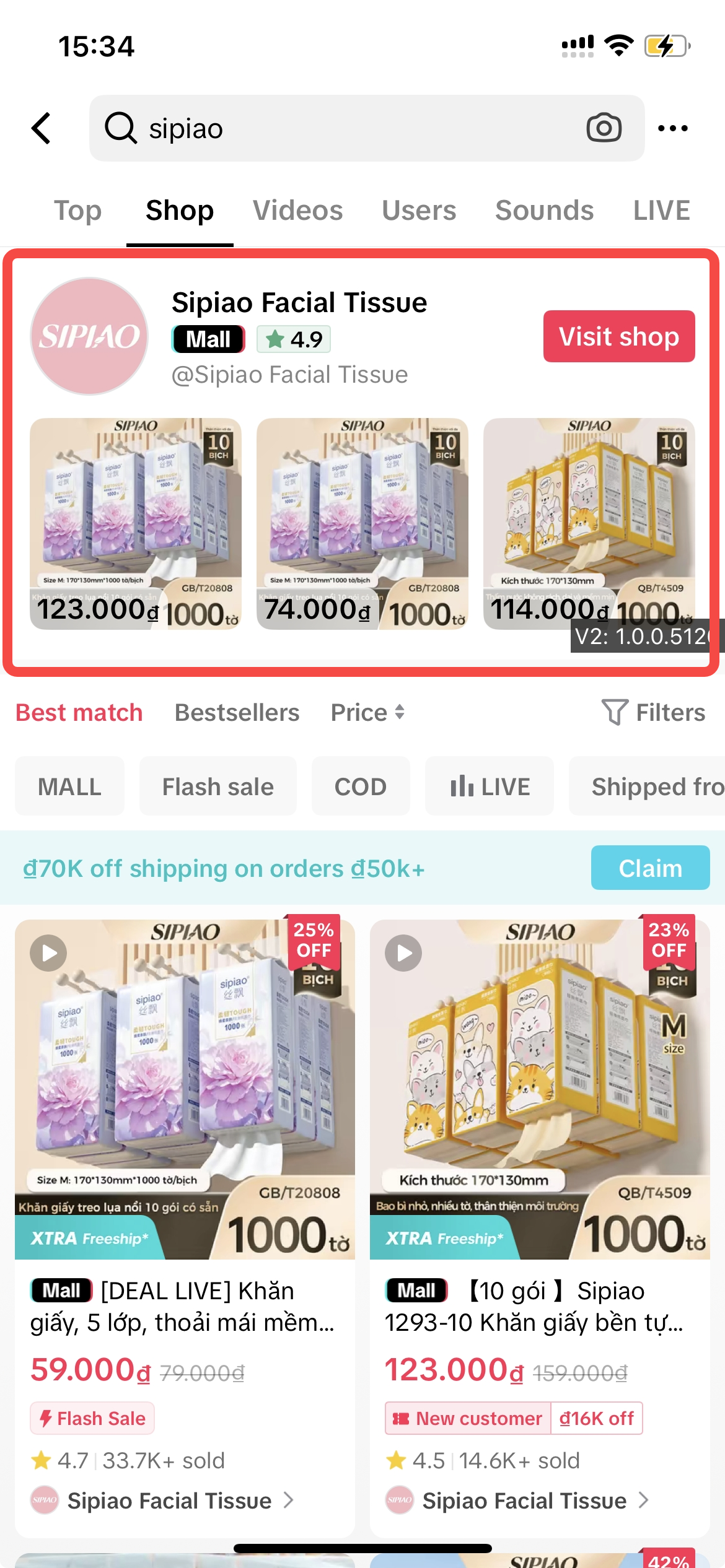
Task: Switch to the Sounds tab
Action: click(x=544, y=211)
